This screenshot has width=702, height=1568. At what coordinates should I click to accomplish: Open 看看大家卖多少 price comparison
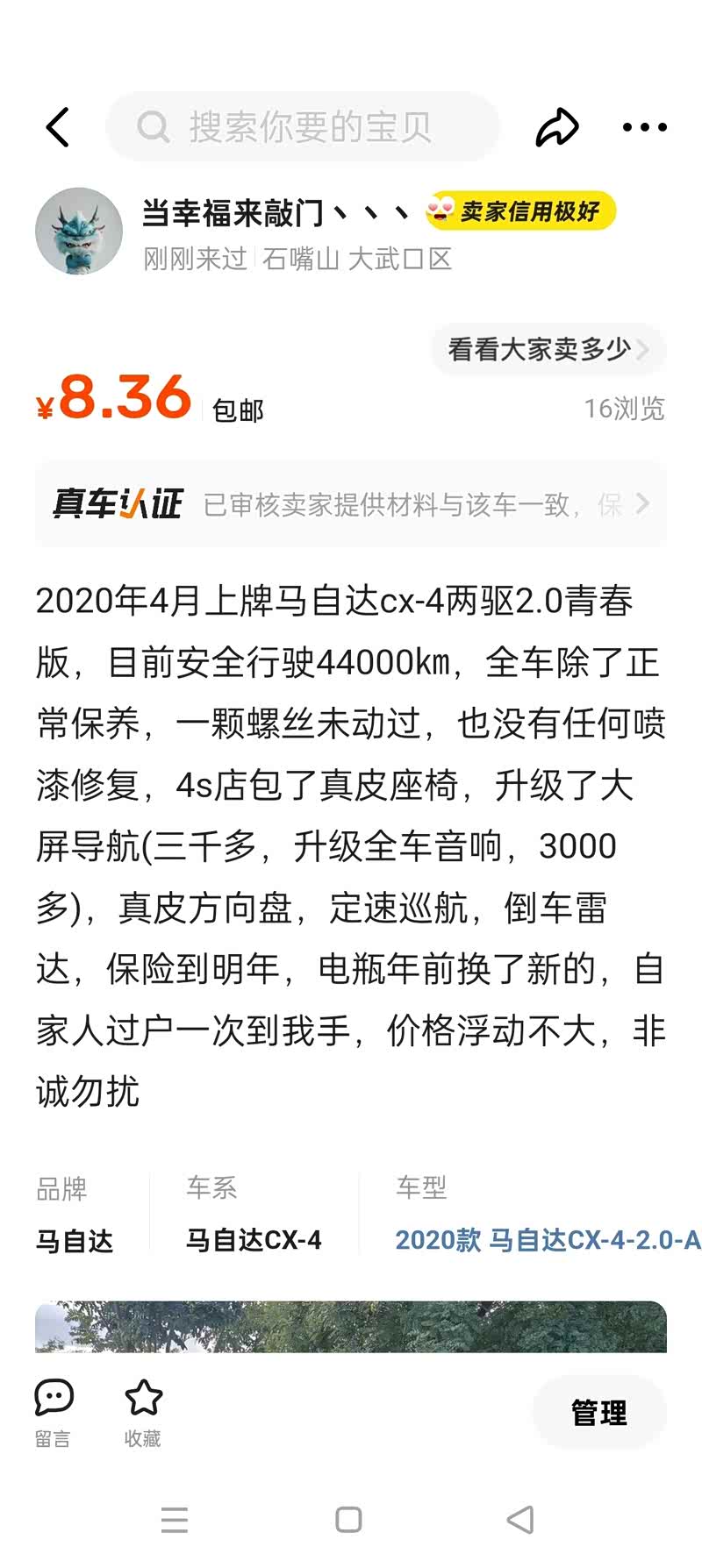(548, 349)
